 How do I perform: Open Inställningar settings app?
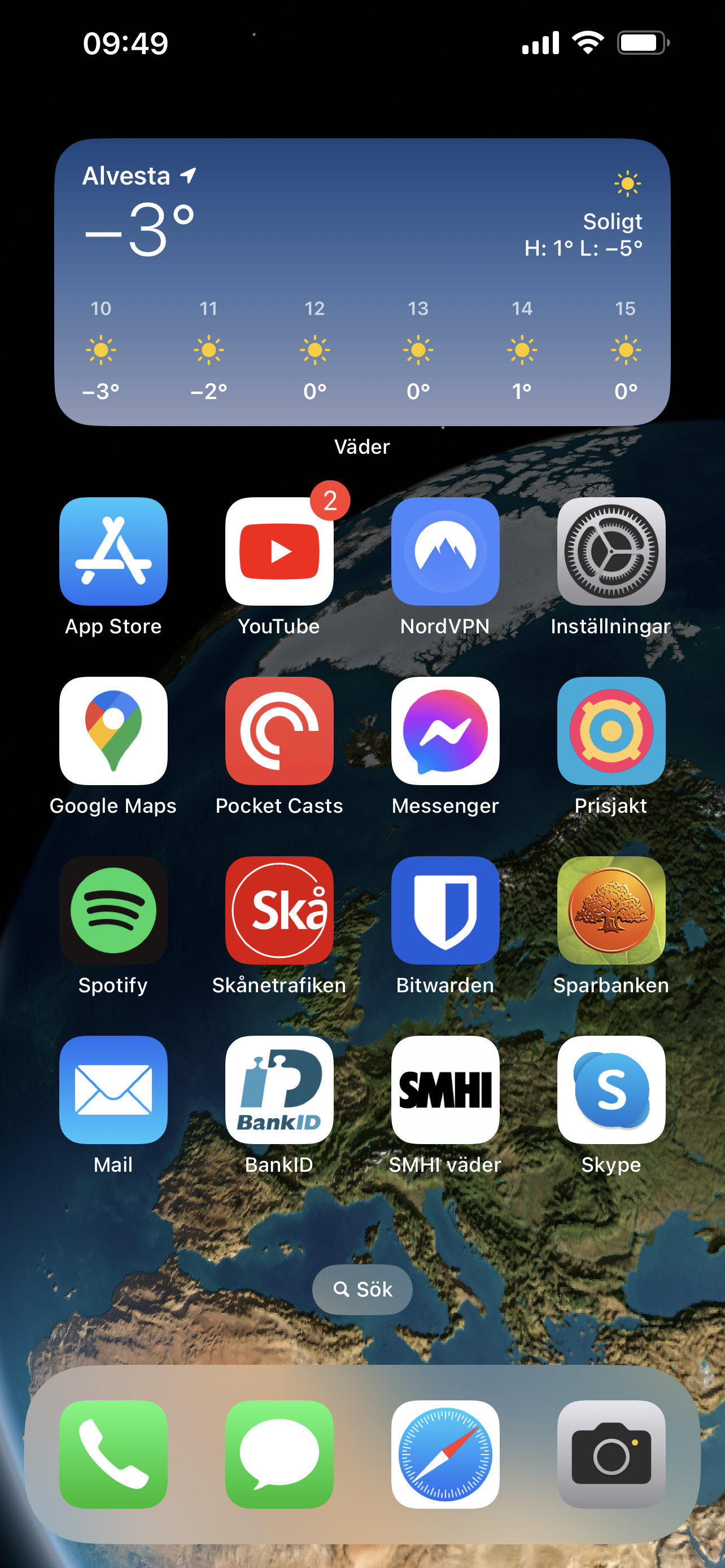coord(611,551)
